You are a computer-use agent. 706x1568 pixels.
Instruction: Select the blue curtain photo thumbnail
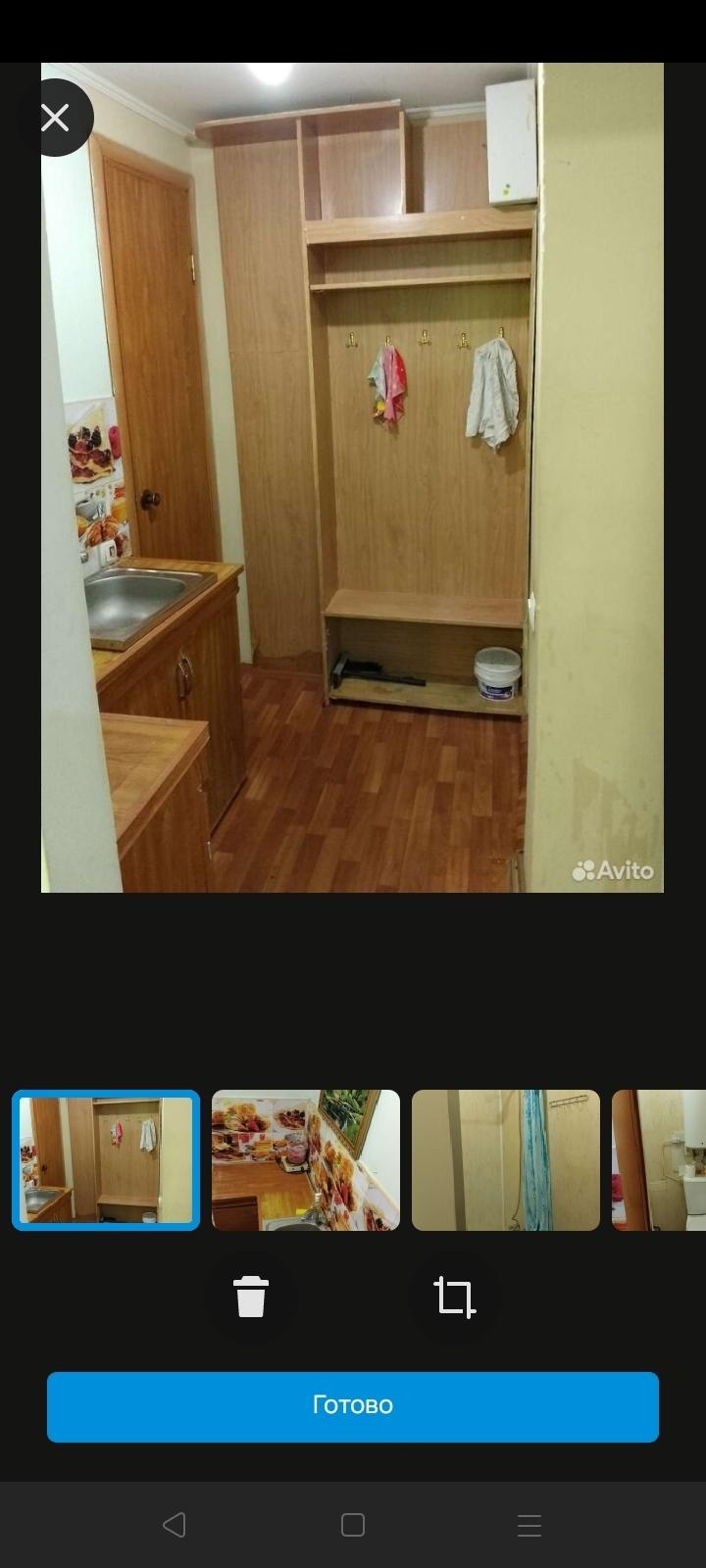pos(506,1160)
